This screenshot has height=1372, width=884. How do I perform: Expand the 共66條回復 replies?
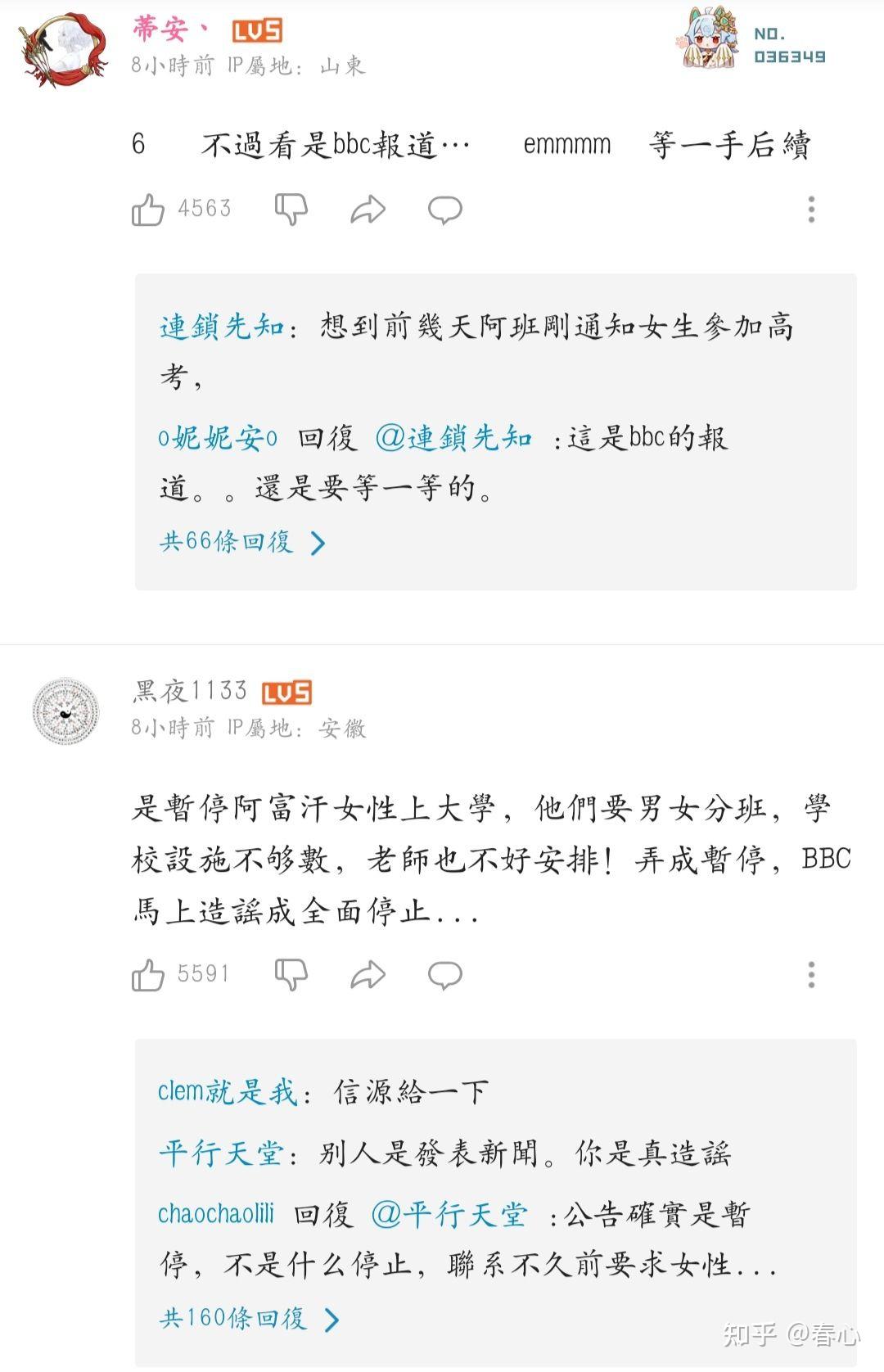241,542
